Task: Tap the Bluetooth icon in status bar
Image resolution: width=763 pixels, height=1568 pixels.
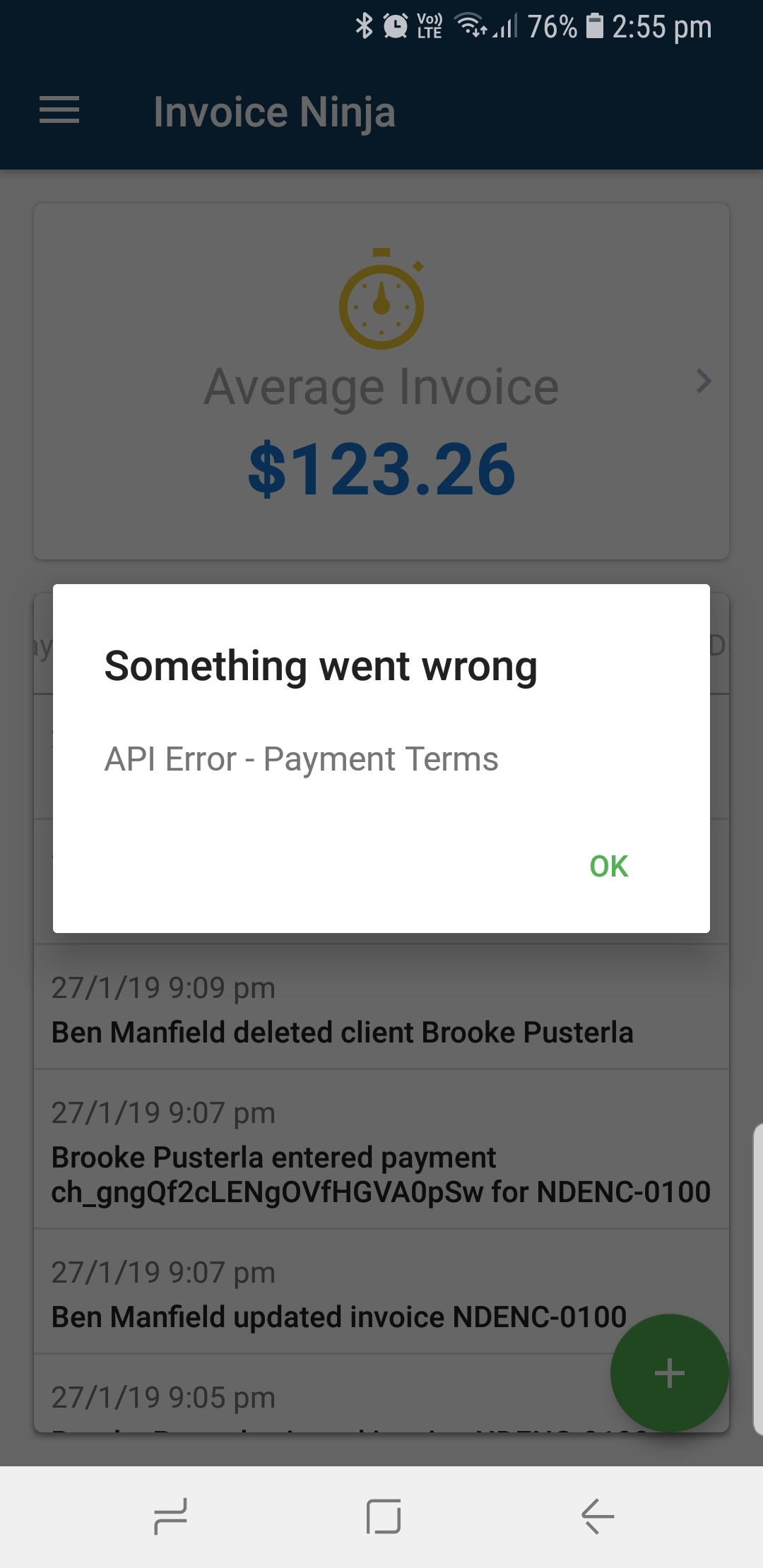Action: (364, 27)
